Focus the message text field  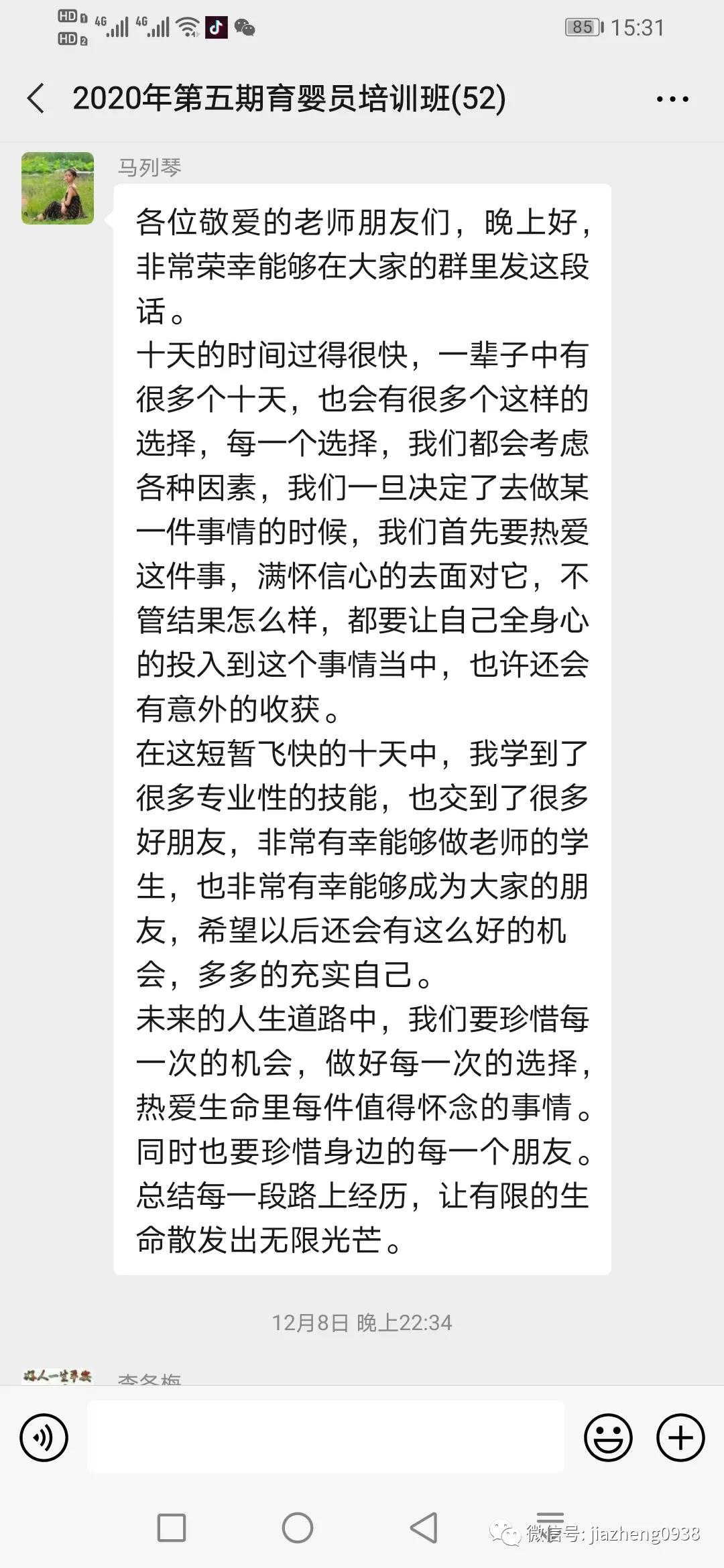pos(326,1437)
